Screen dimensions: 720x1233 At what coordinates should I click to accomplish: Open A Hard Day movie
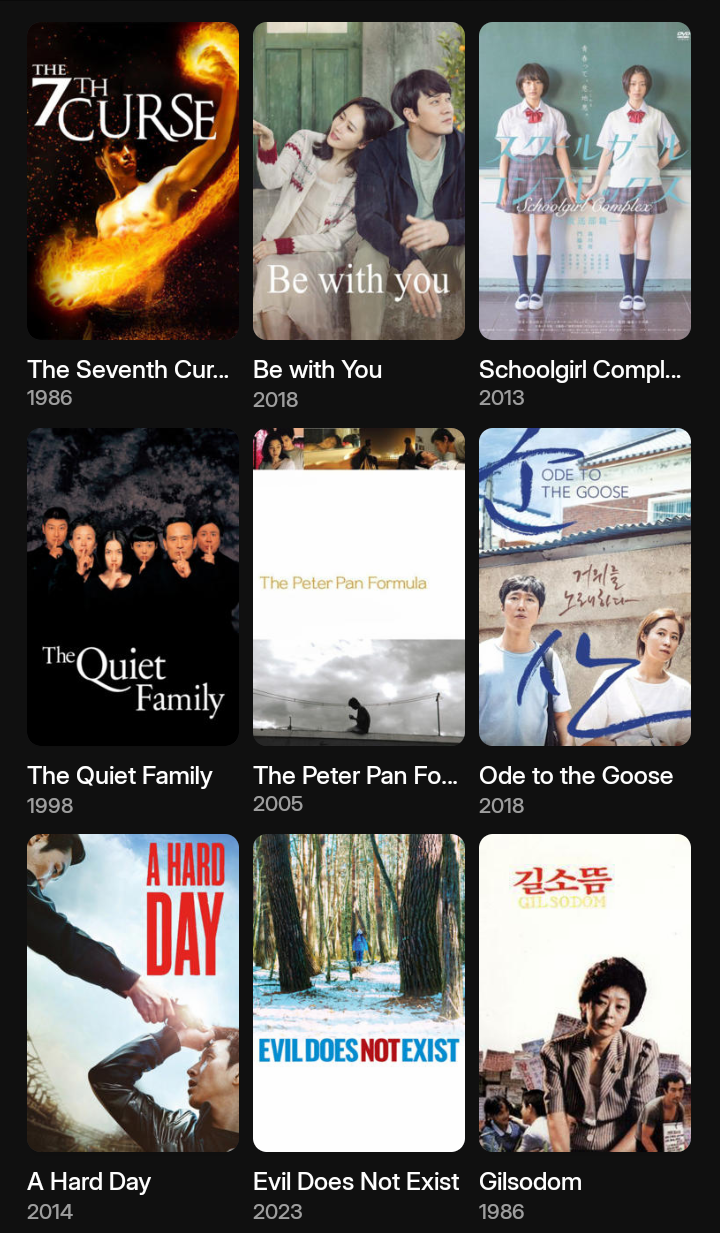click(x=133, y=993)
